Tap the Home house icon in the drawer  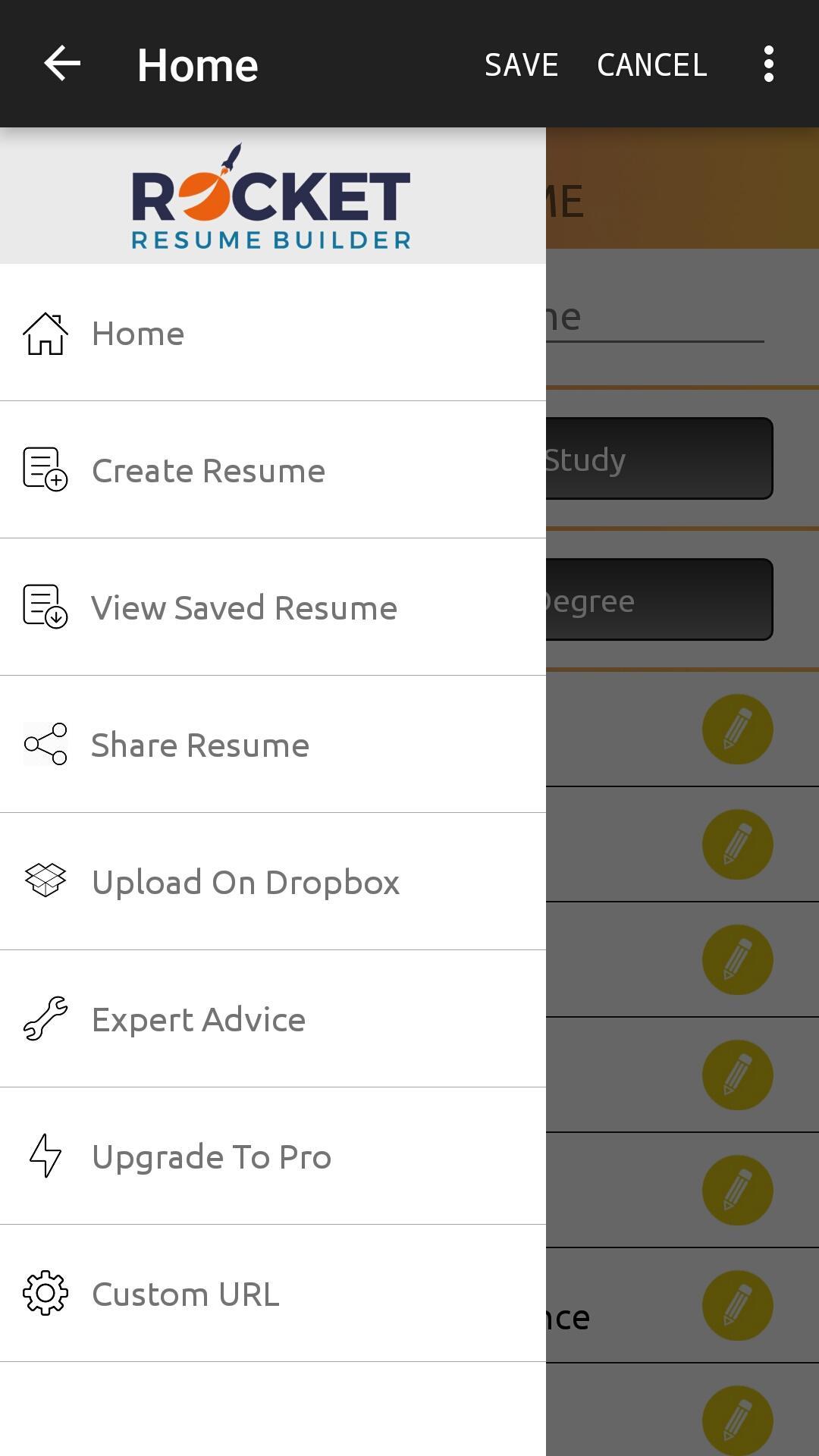point(45,334)
